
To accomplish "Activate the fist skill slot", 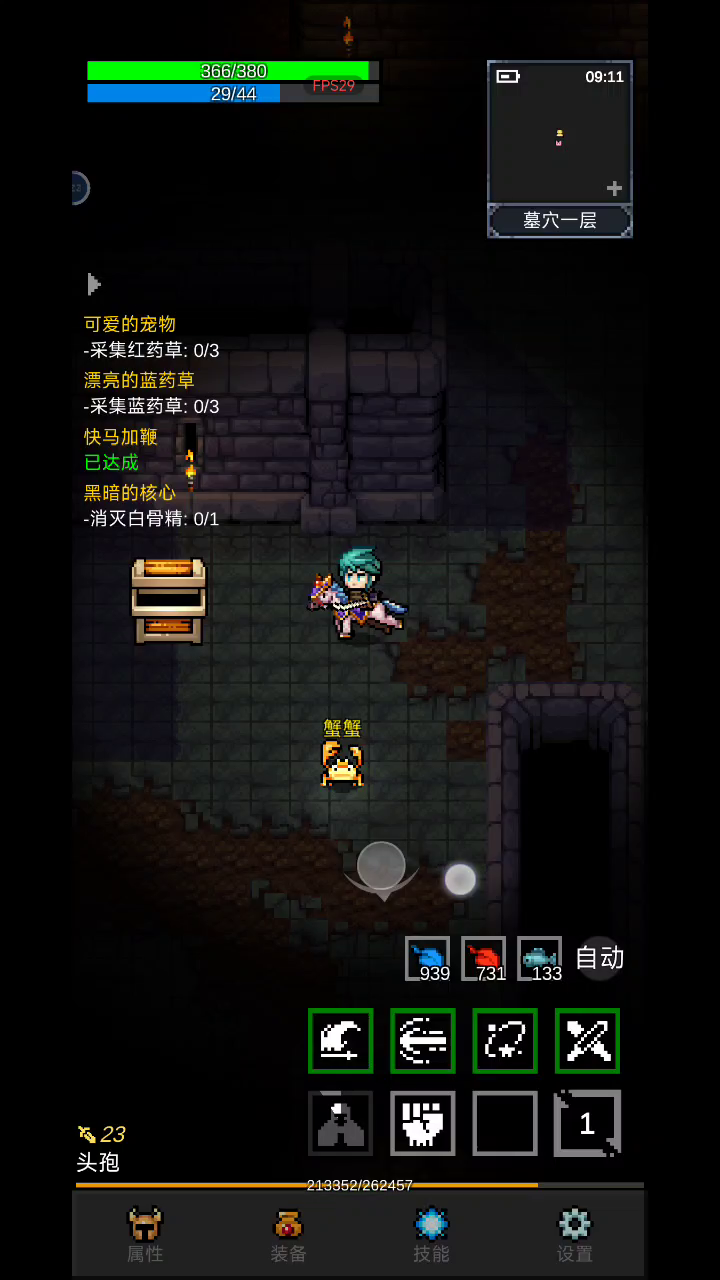I will 423,1123.
